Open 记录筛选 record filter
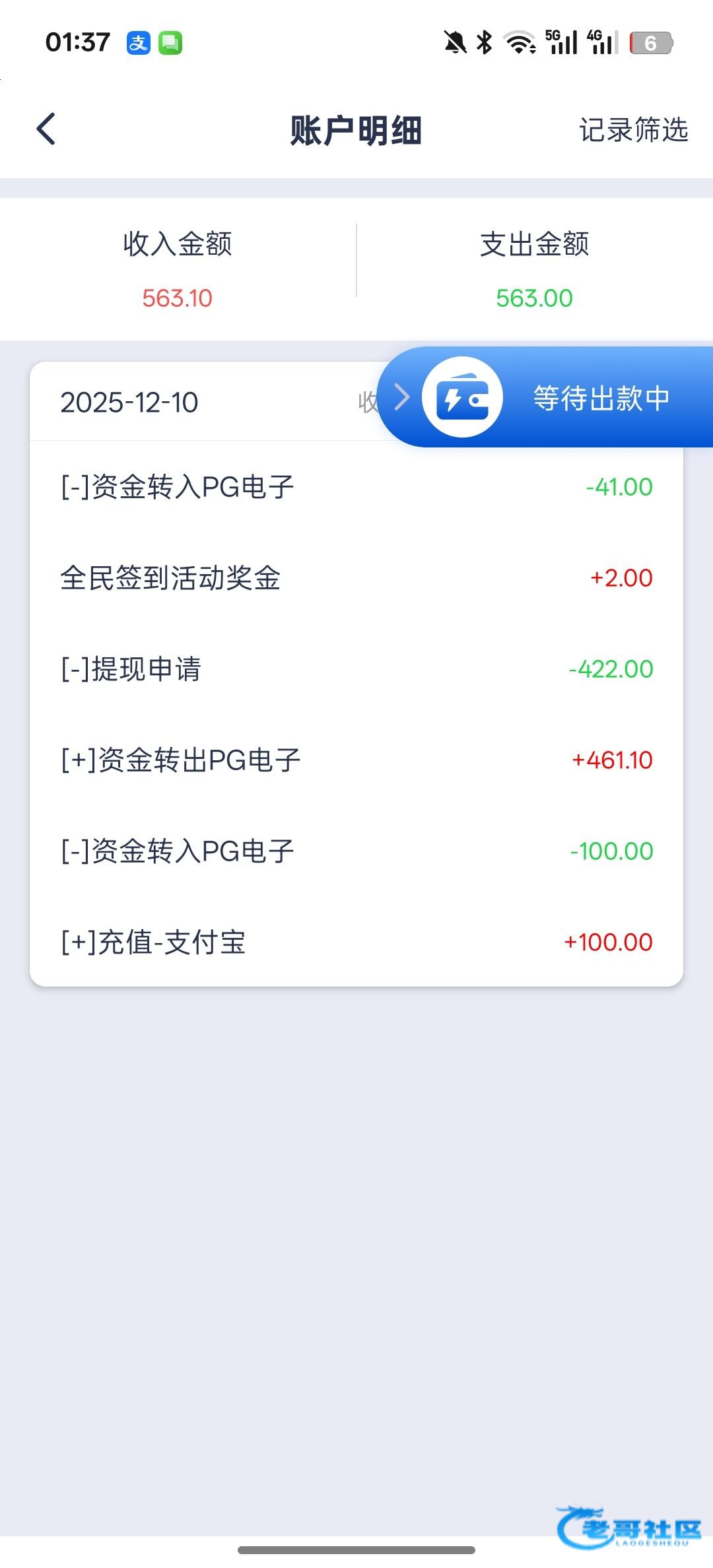Screen dimensions: 713x1568 pos(633,129)
